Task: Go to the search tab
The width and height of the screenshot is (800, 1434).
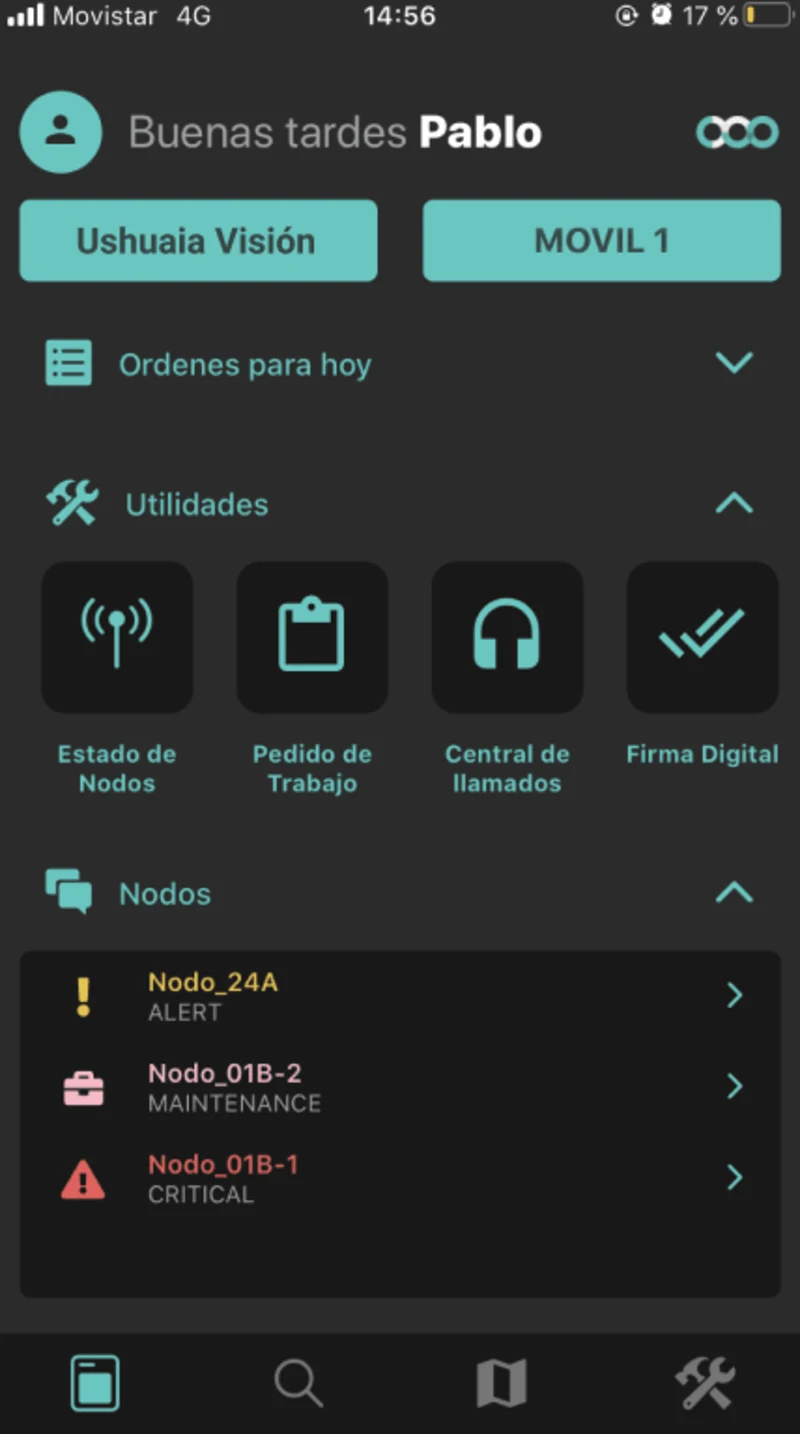Action: pos(298,1383)
